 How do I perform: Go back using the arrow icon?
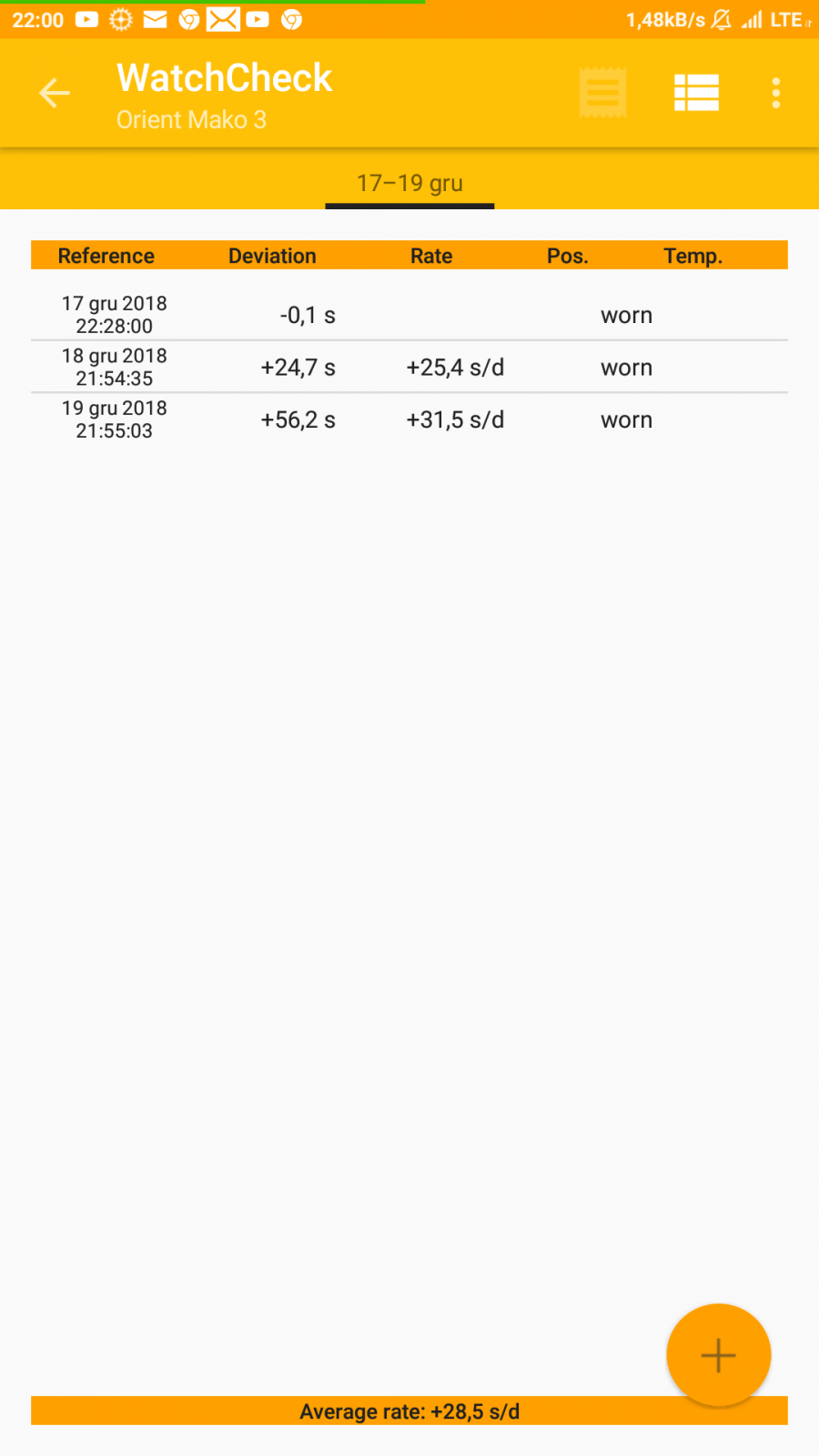(x=55, y=93)
